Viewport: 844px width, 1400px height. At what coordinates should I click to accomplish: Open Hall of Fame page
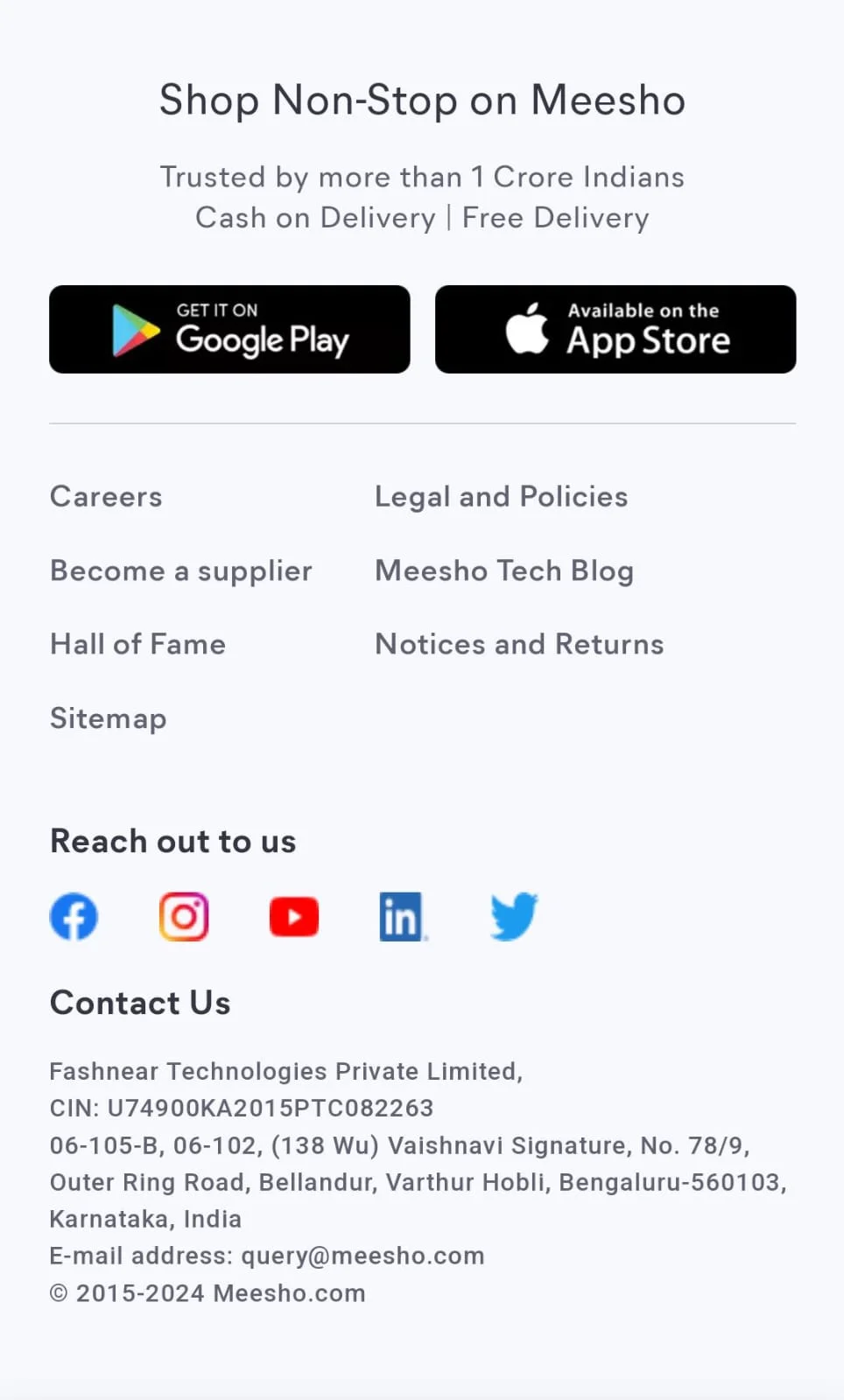(x=137, y=644)
